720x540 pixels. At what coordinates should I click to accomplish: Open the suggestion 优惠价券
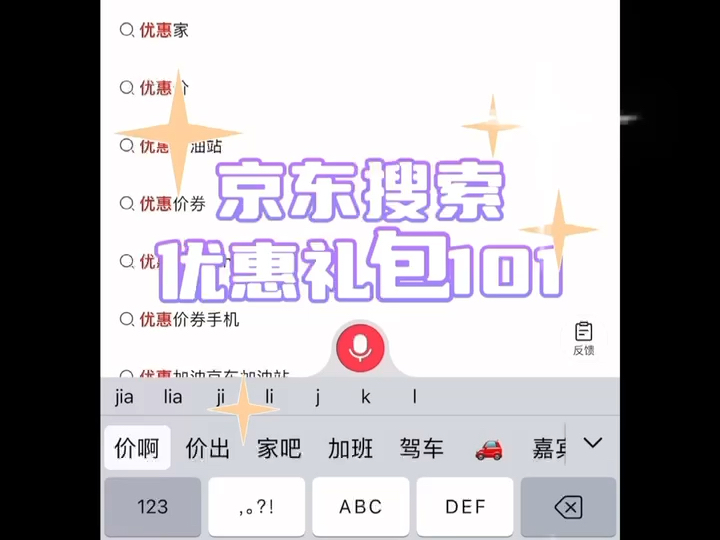pyautogui.click(x=172, y=204)
